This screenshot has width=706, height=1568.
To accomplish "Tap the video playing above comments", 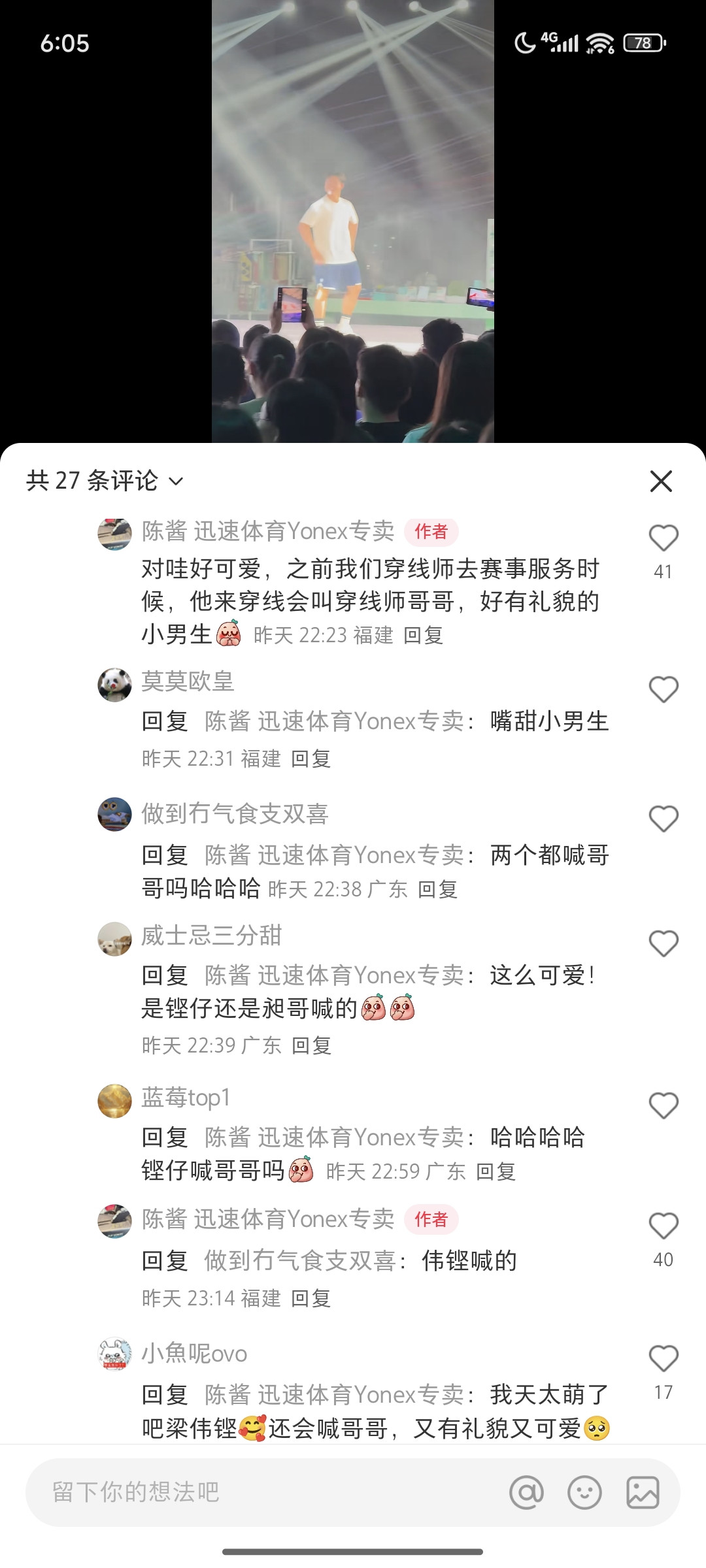I will [x=353, y=222].
